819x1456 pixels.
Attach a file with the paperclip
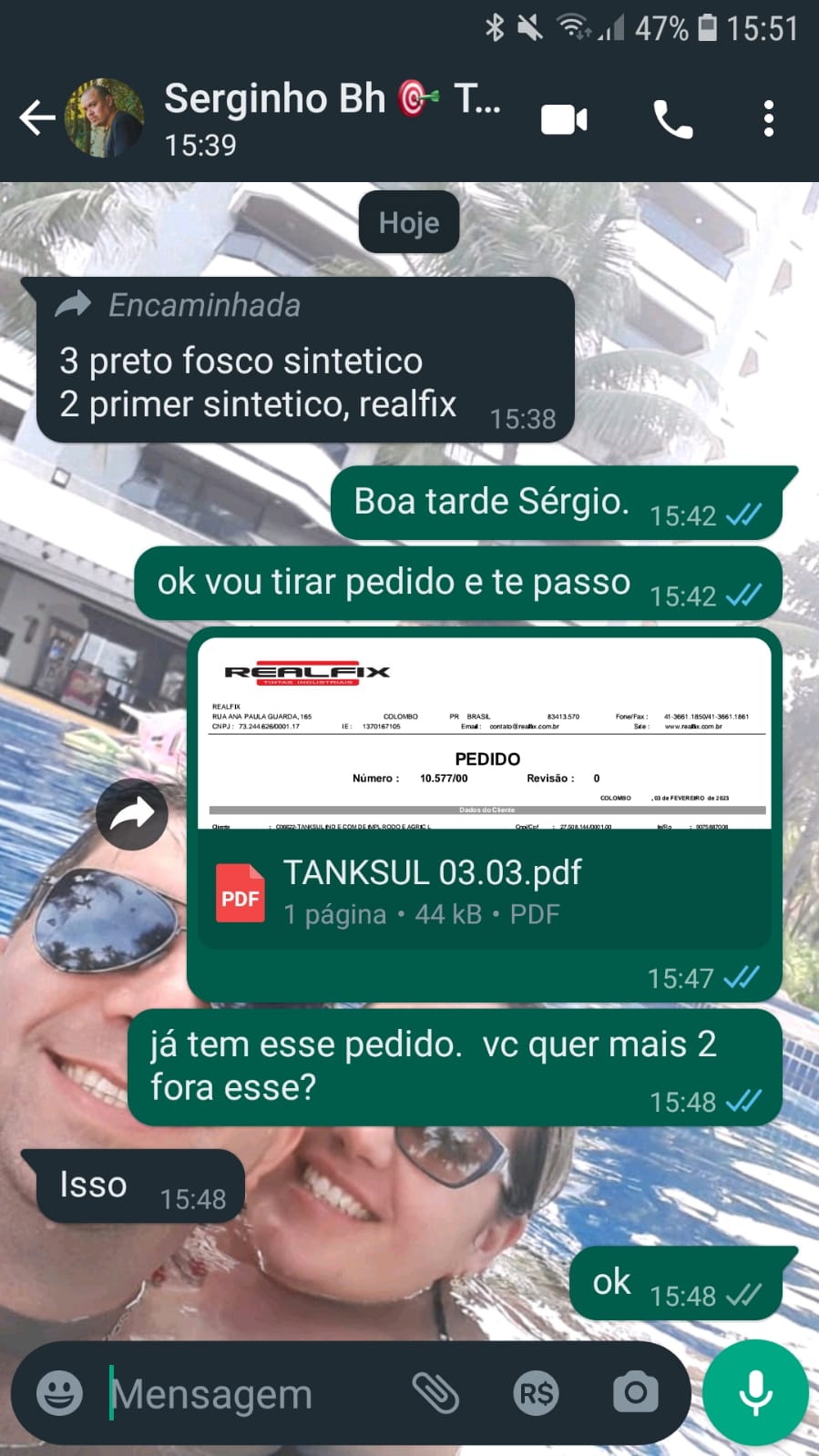click(x=435, y=1393)
